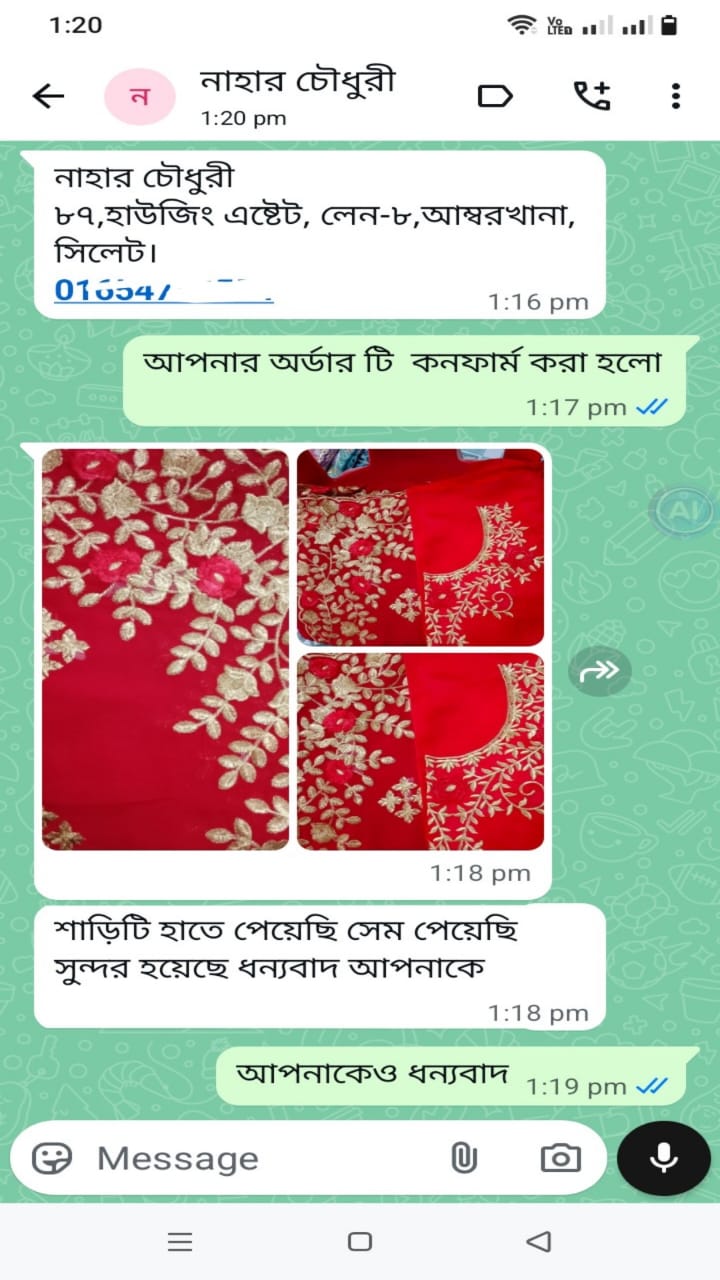Start a call with নাহার চৌধুরী

[x=591, y=96]
